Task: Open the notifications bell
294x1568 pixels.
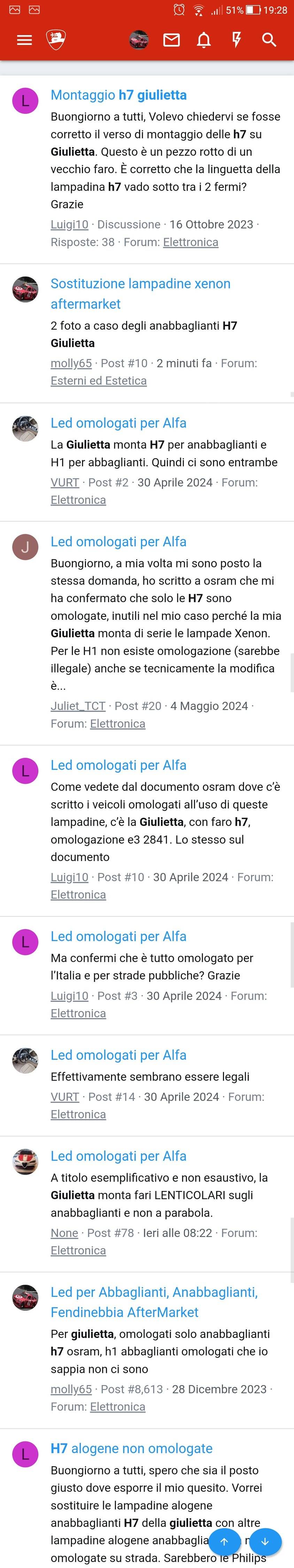Action: 204,40
